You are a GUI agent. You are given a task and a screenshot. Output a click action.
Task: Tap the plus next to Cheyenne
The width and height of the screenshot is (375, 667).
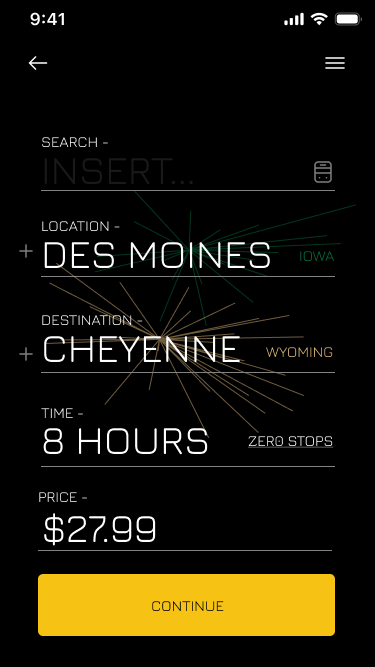coord(26,354)
